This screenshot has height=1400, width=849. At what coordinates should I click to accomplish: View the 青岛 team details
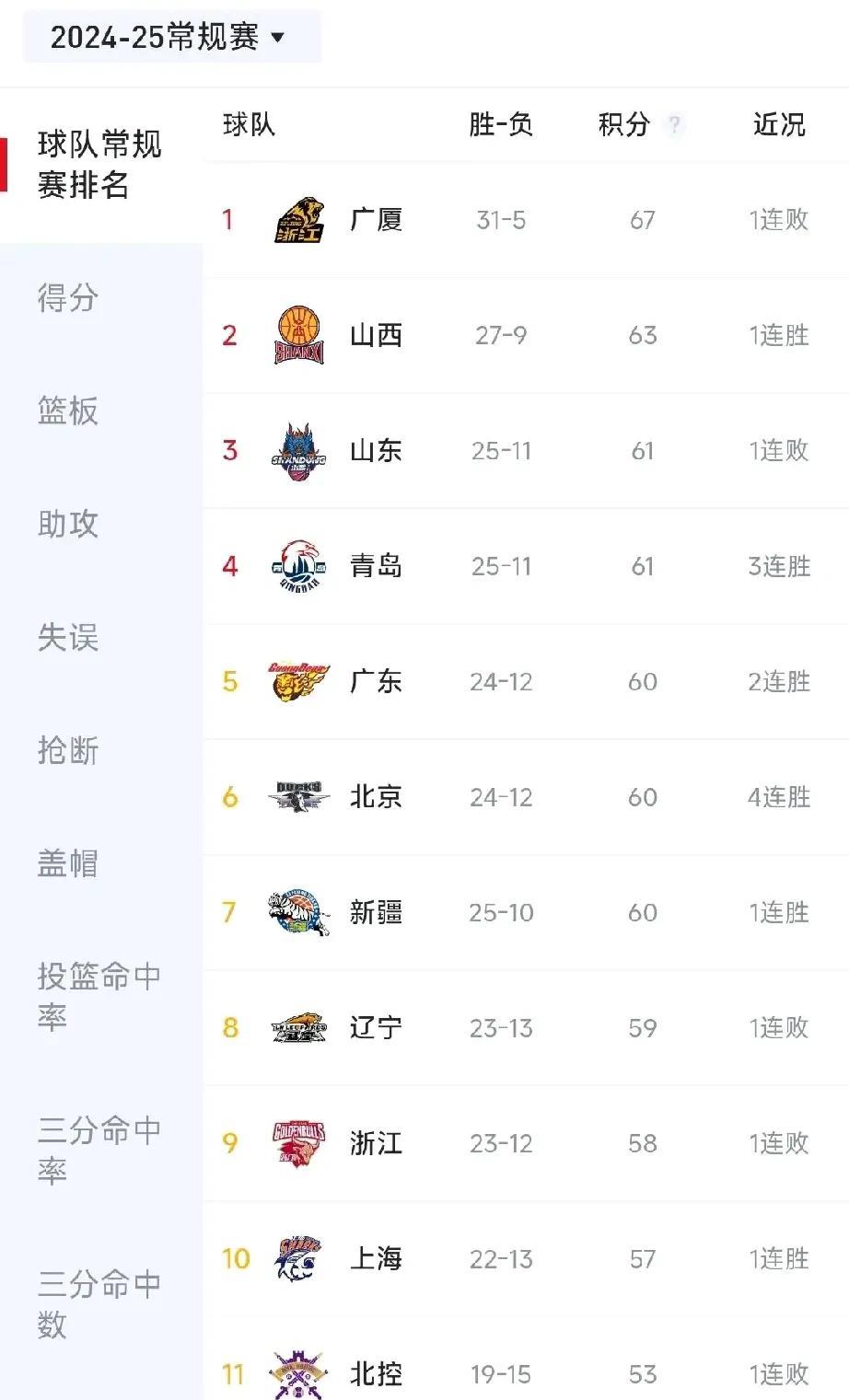point(526,566)
